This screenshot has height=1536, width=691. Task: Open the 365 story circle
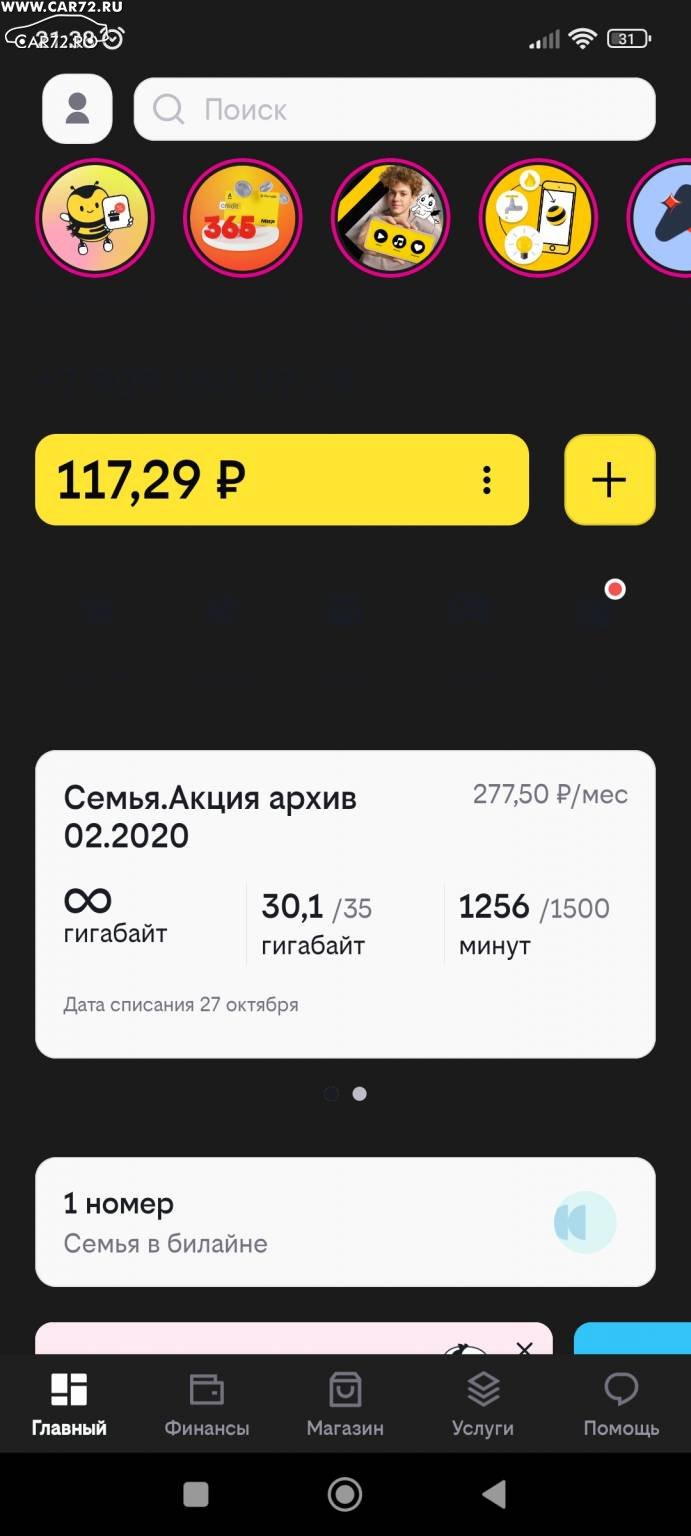[242, 217]
